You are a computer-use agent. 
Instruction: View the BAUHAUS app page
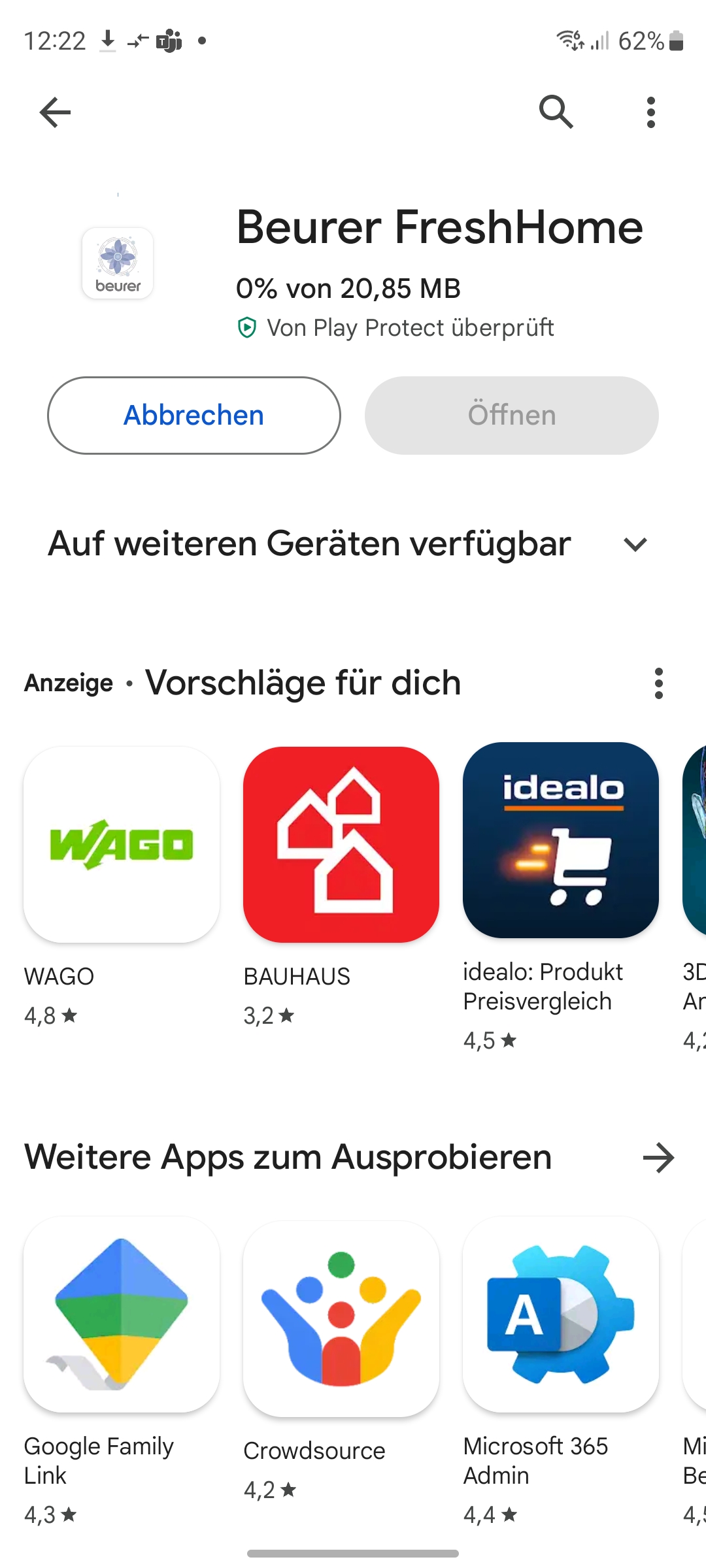coord(341,845)
